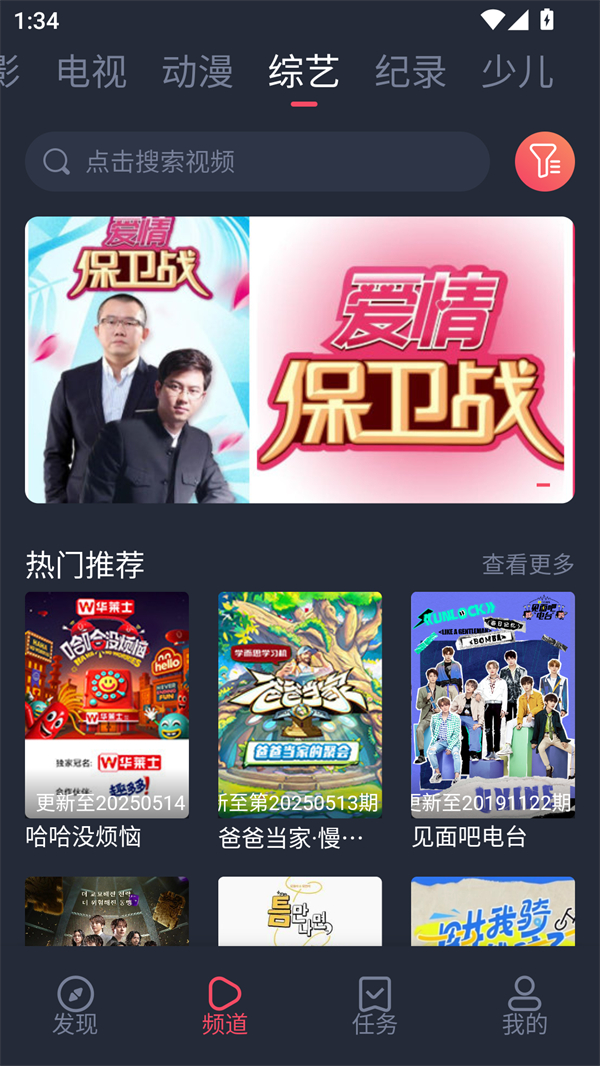Select the 综艺 tab

[x=304, y=72]
